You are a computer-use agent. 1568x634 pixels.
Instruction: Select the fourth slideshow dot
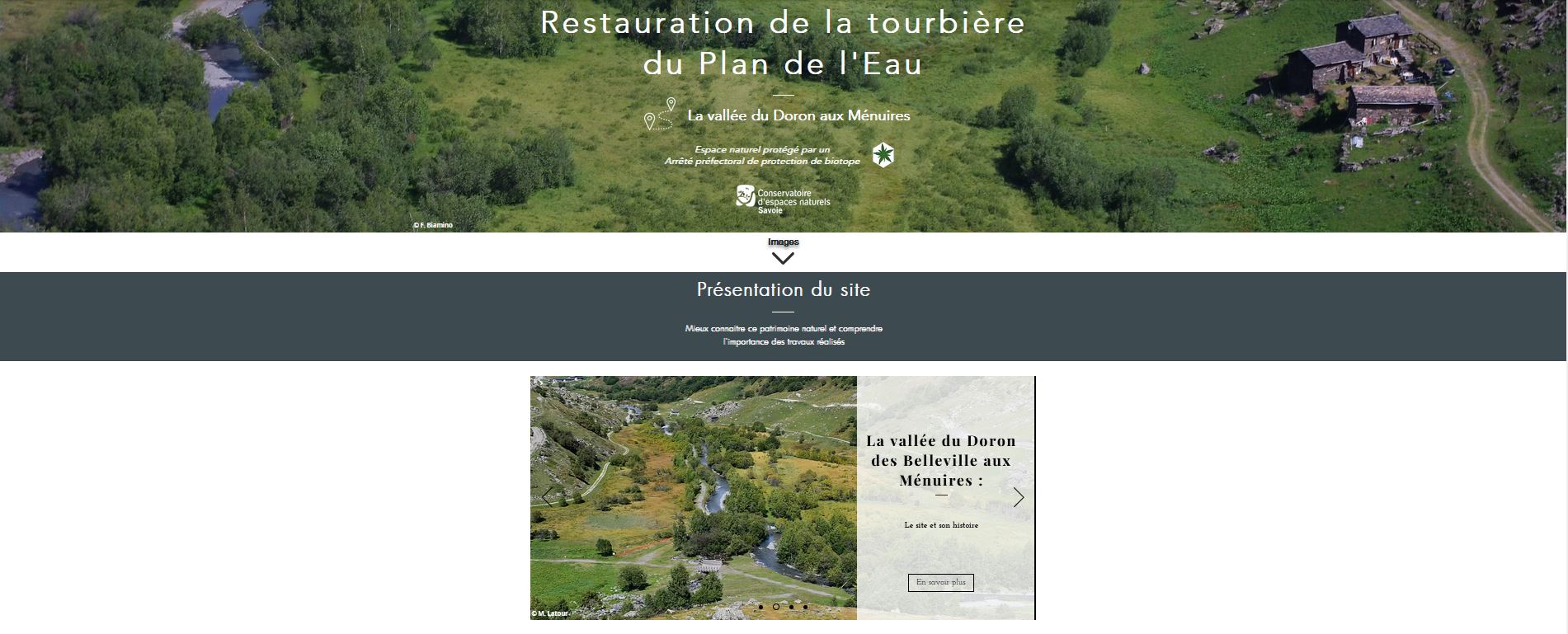tap(806, 607)
